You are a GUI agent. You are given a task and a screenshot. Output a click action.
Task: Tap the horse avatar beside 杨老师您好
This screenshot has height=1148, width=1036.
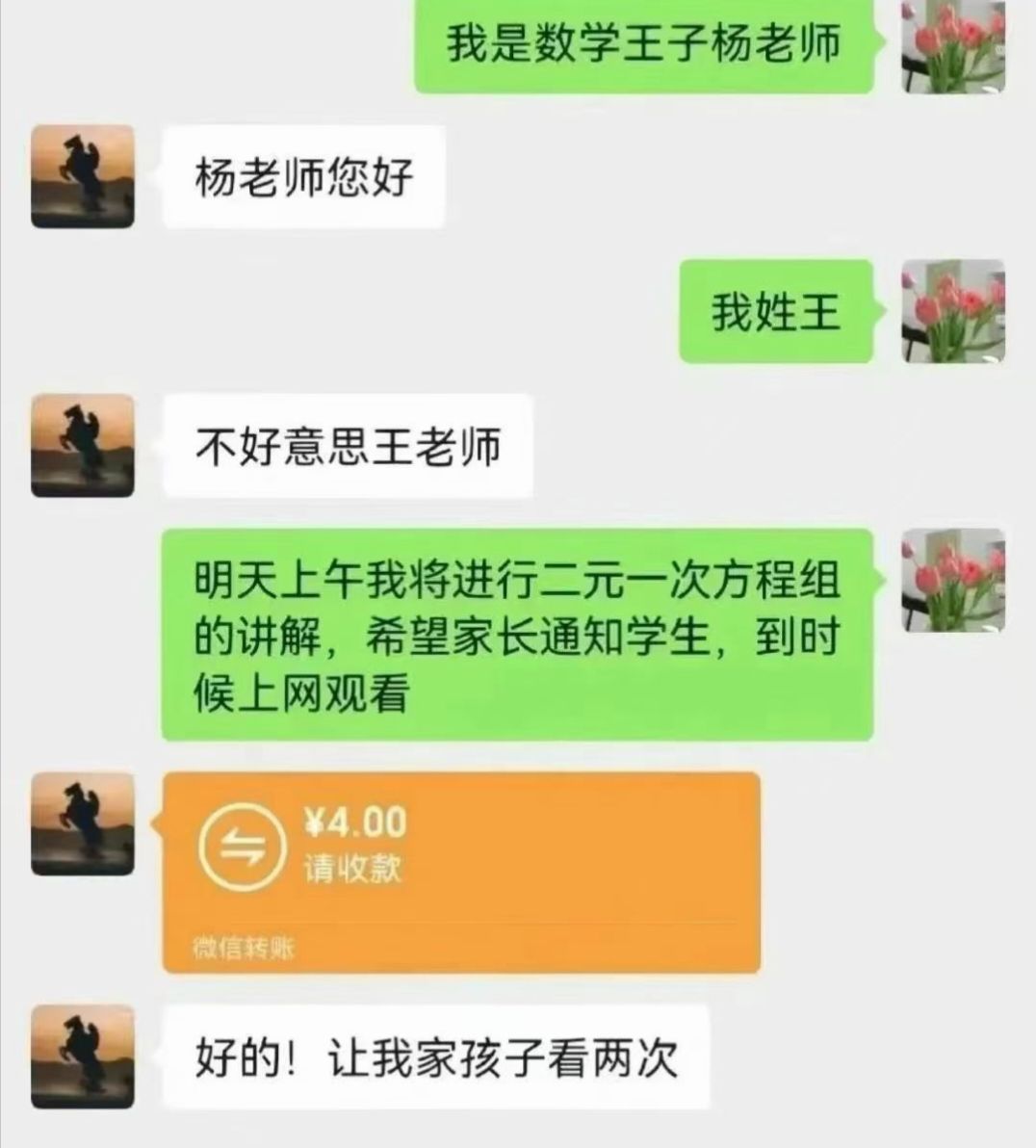coord(83,176)
